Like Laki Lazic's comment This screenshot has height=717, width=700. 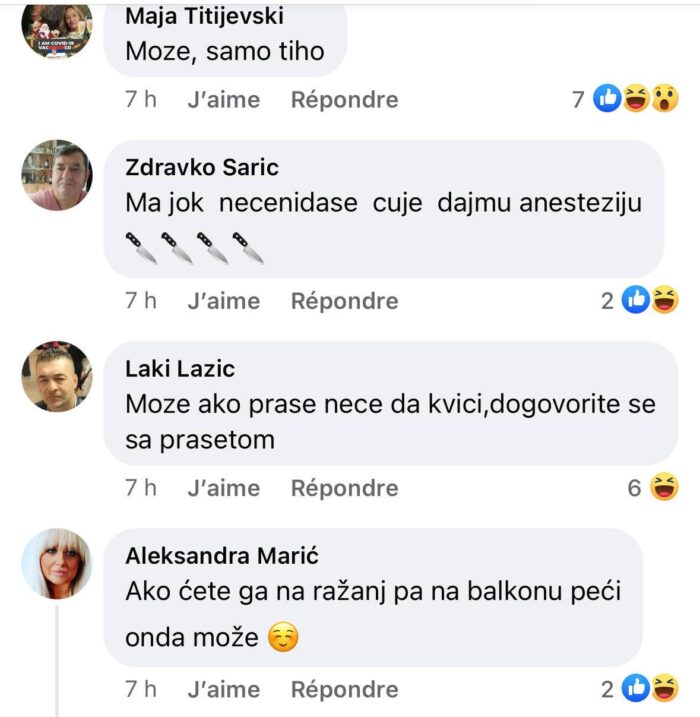click(223, 488)
